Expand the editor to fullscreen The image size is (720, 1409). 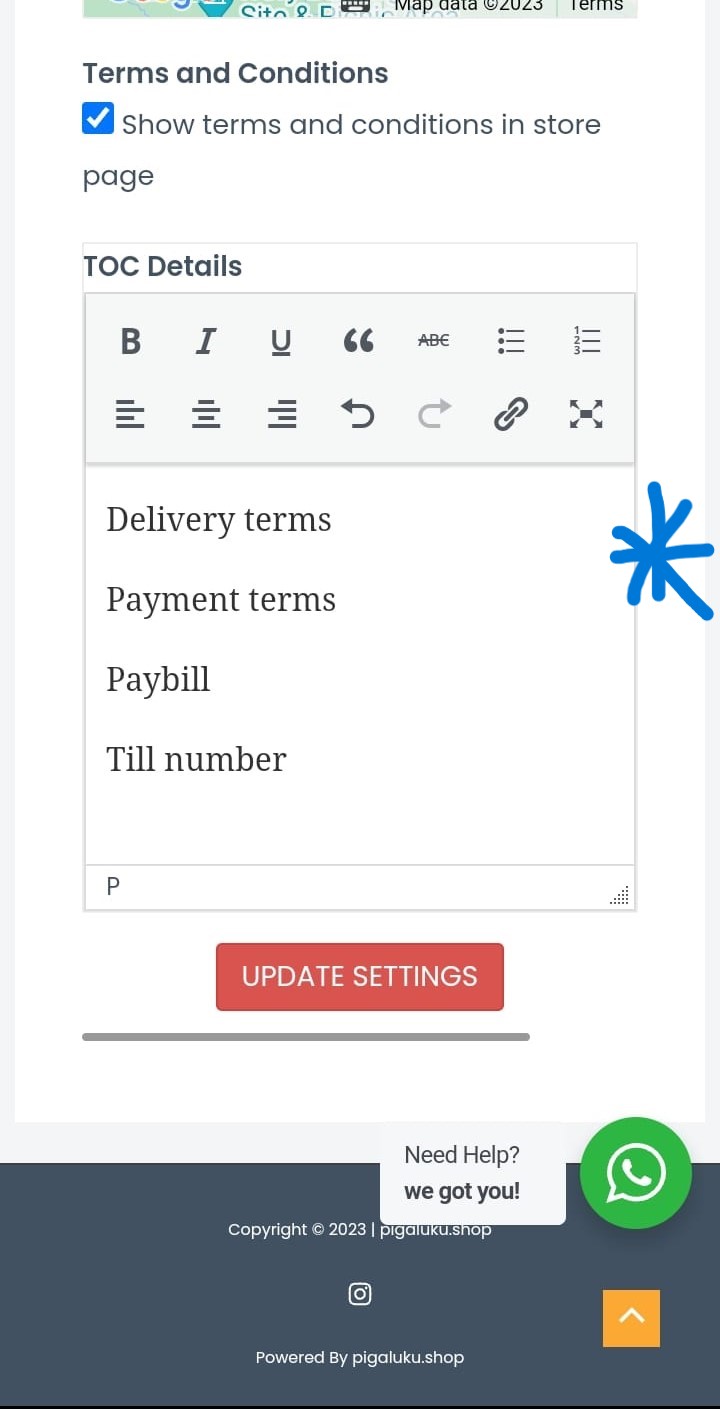(586, 414)
